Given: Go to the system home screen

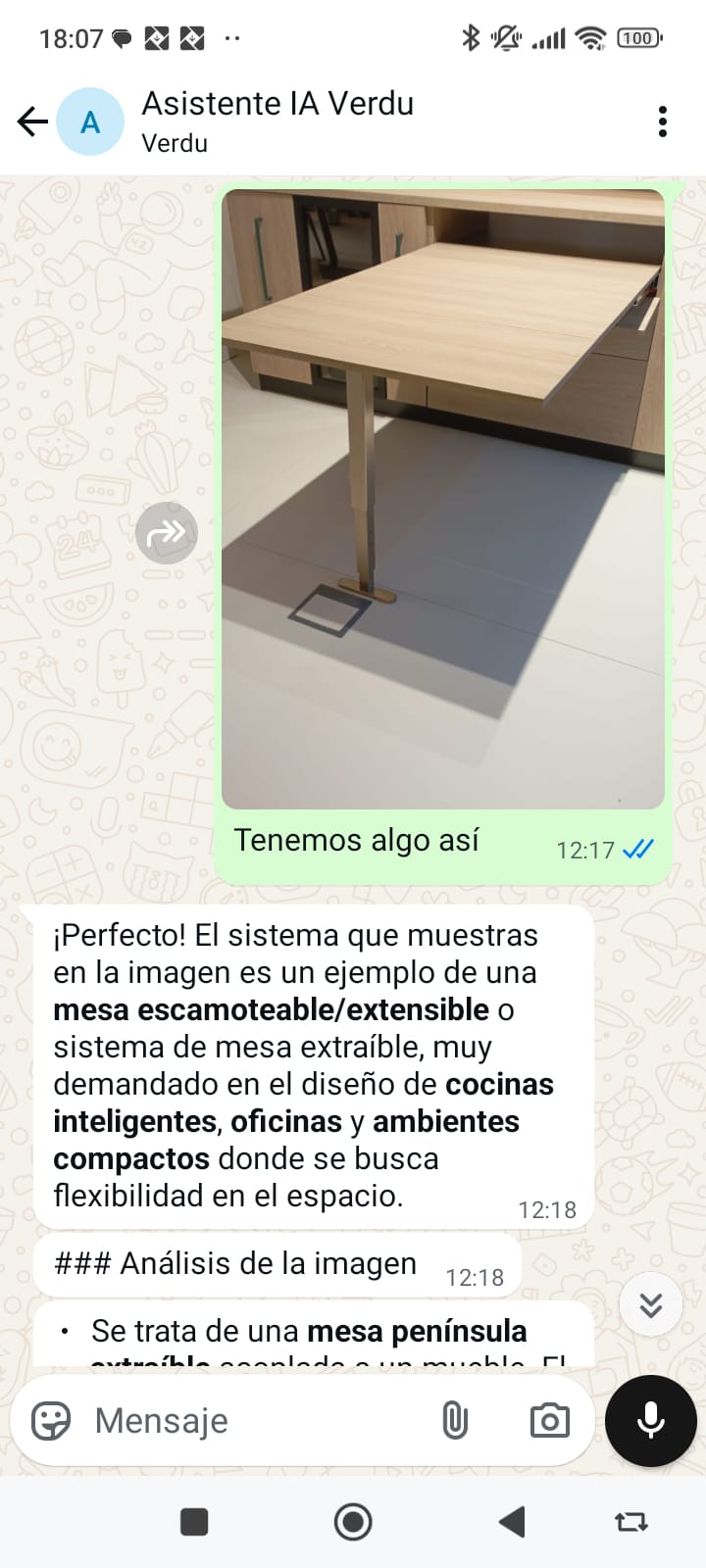Looking at the screenshot, I should click(x=353, y=1522).
